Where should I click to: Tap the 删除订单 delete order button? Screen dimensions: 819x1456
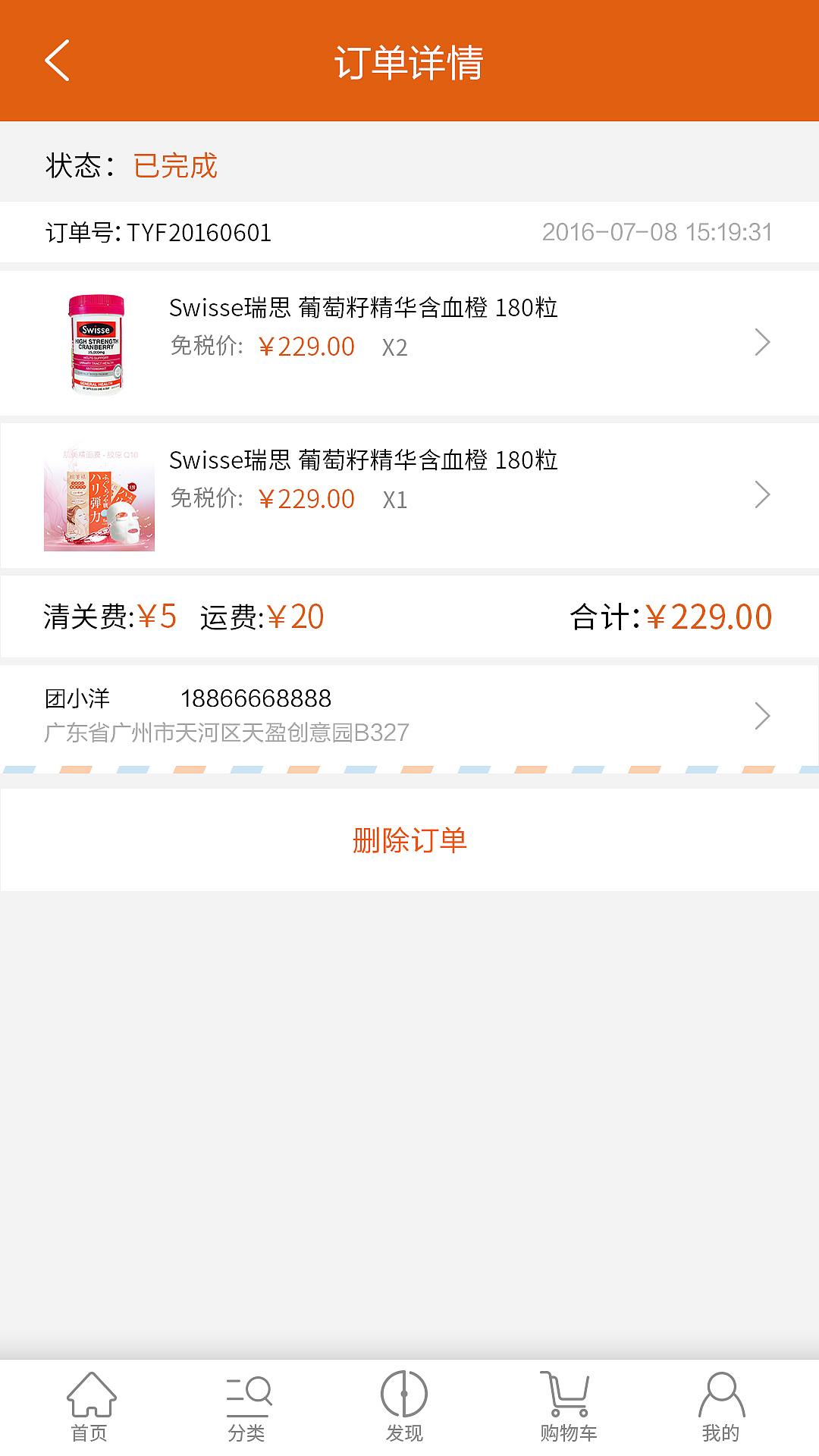coord(409,840)
